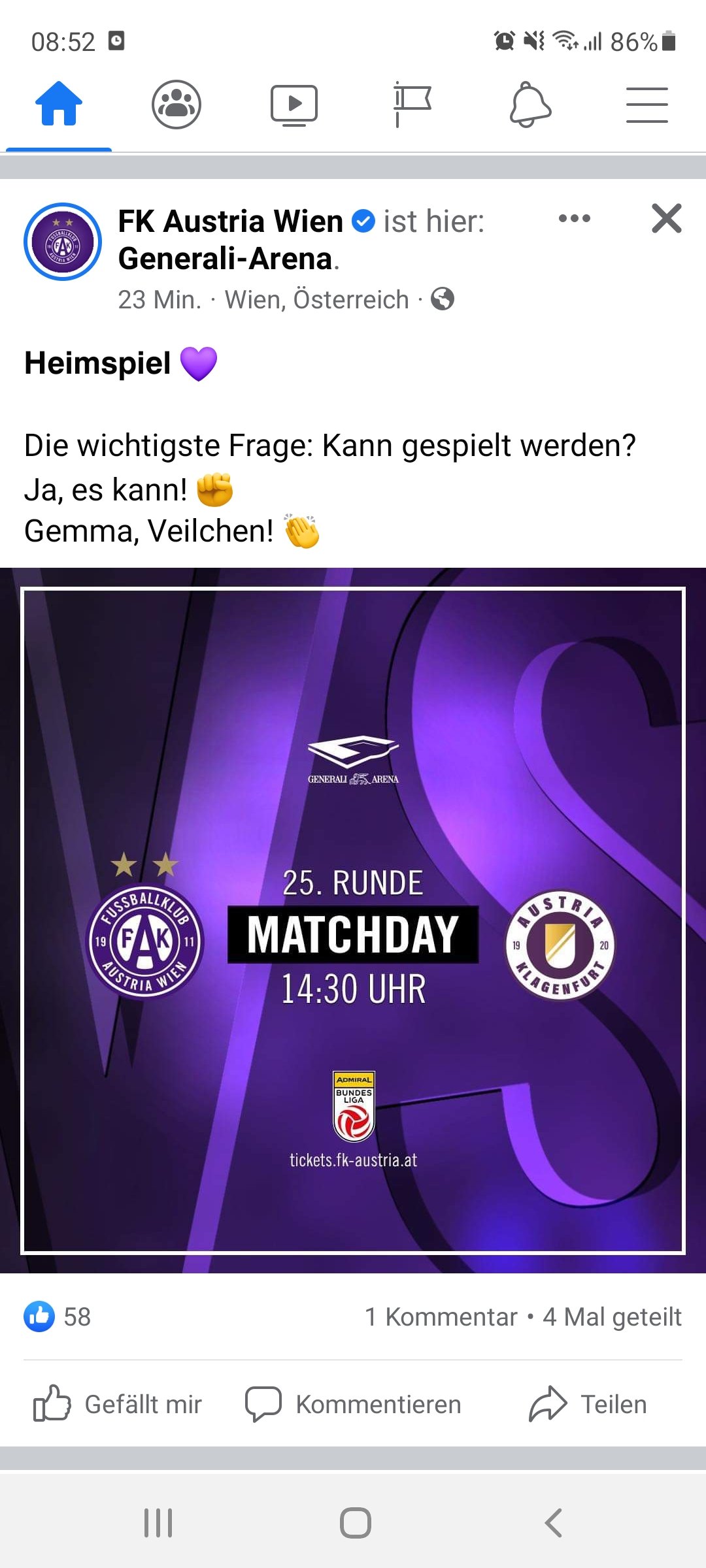Open recent apps from the navigation bar

pyautogui.click(x=158, y=1523)
